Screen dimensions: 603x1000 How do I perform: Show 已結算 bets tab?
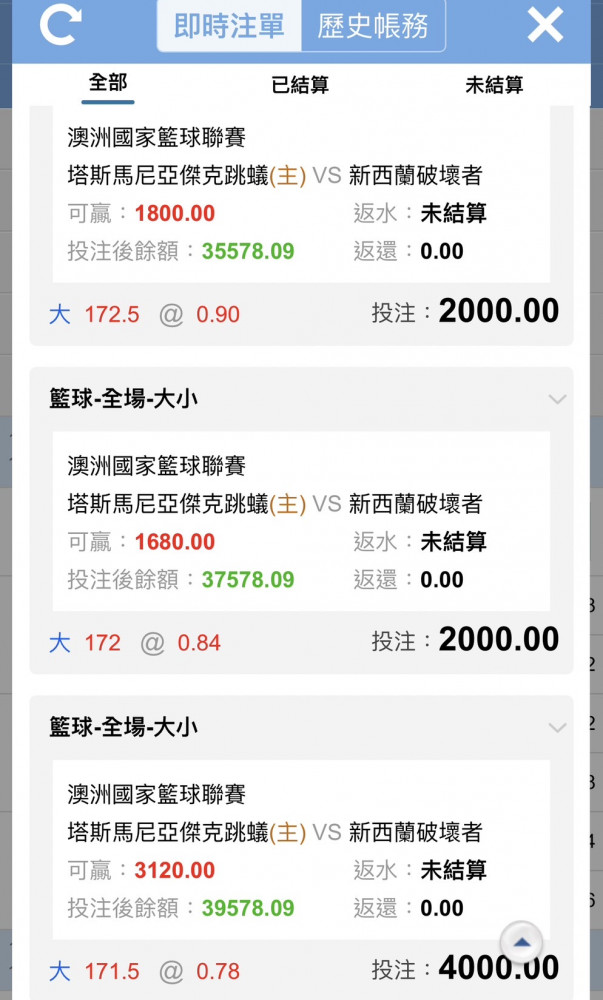(300, 85)
